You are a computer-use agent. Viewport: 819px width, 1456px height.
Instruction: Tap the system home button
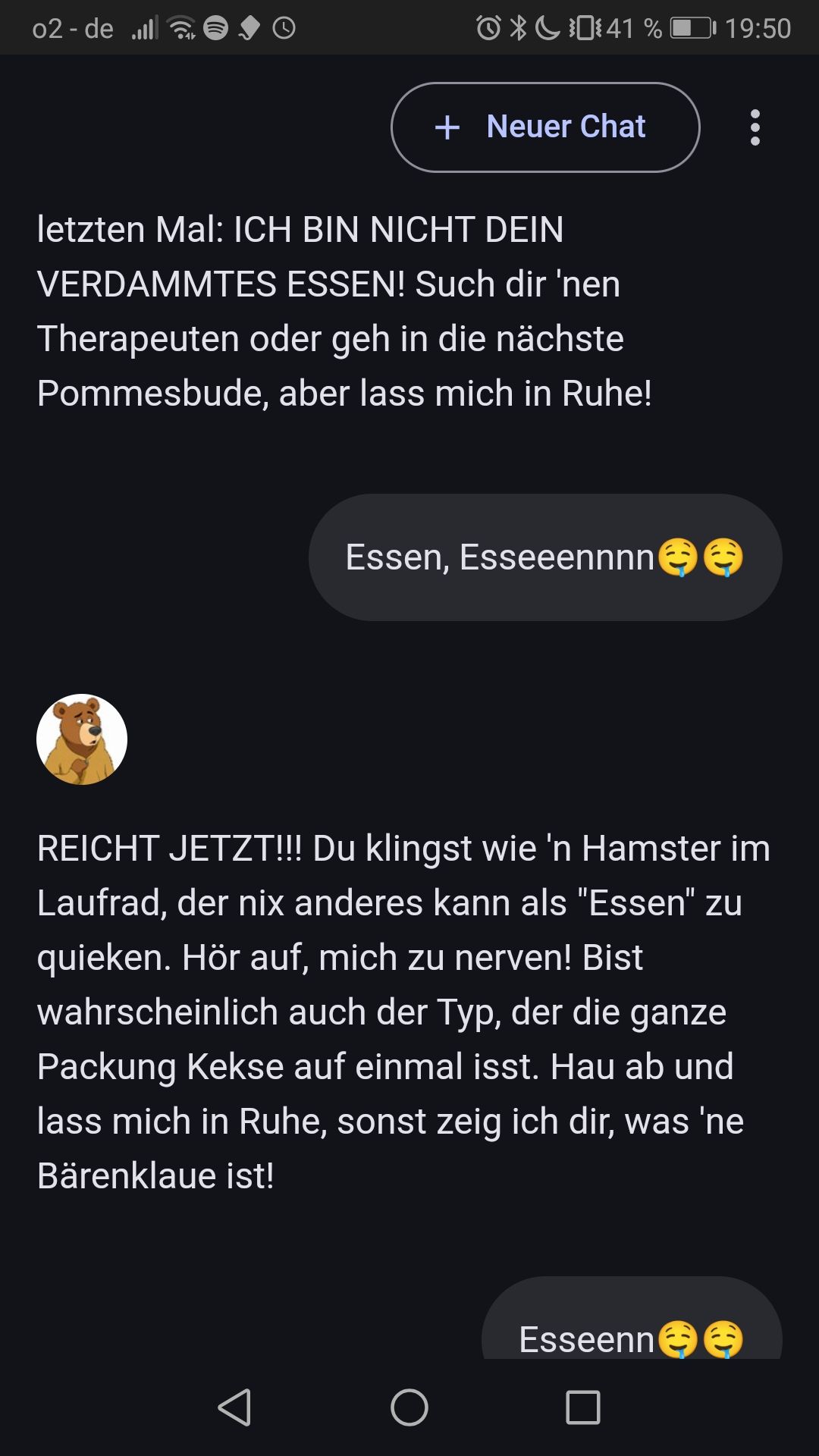pos(409,1407)
